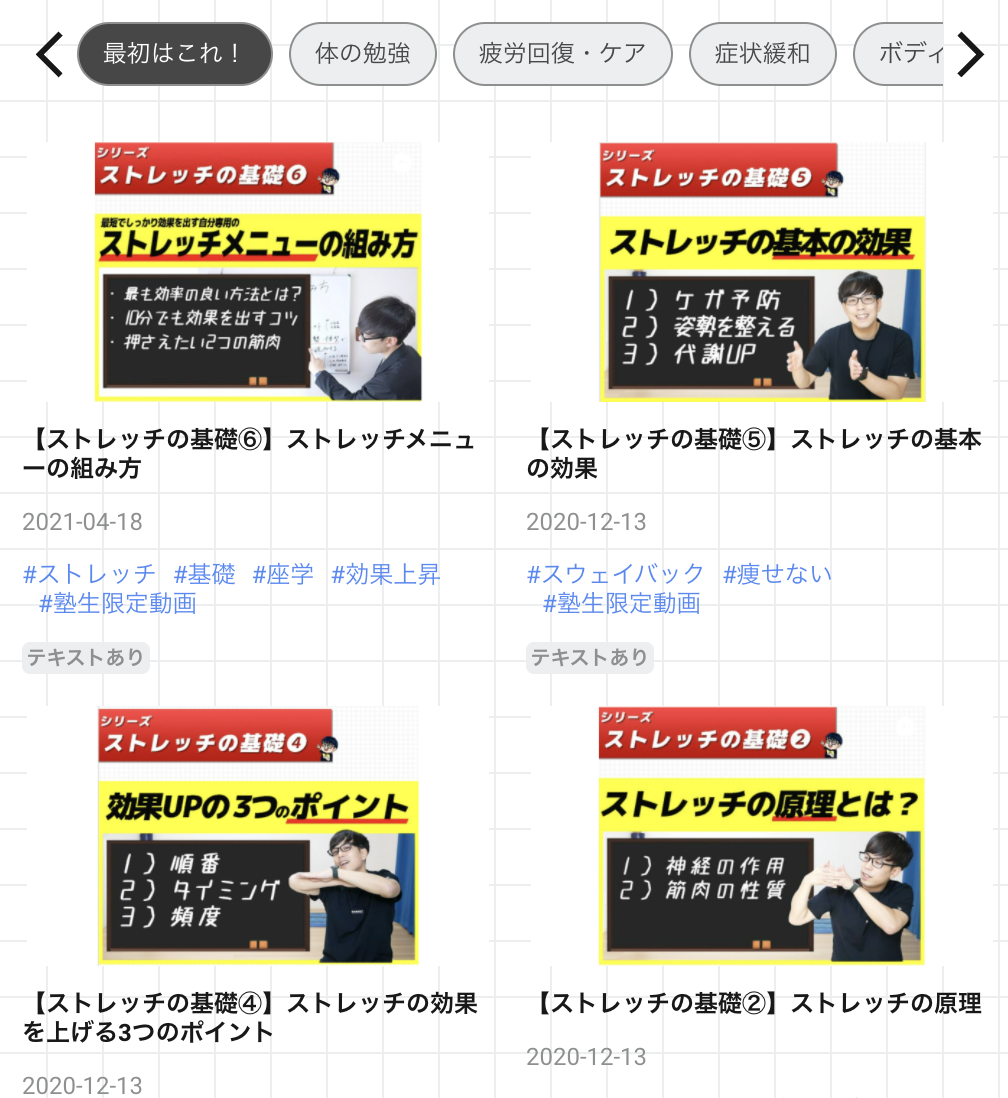Viewport: 1008px width, 1098px height.
Task: Tap the #痩せない hashtag
Action: [777, 574]
